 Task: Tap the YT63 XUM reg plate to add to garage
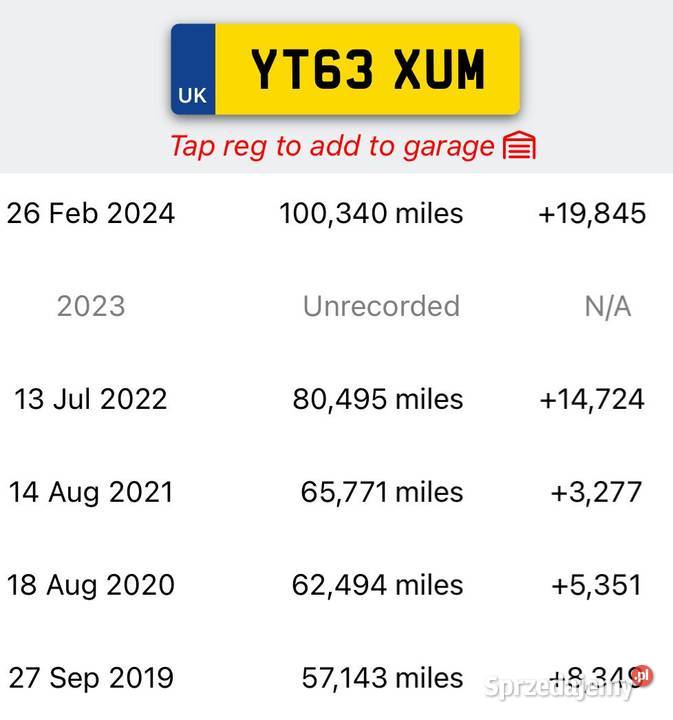click(x=346, y=70)
